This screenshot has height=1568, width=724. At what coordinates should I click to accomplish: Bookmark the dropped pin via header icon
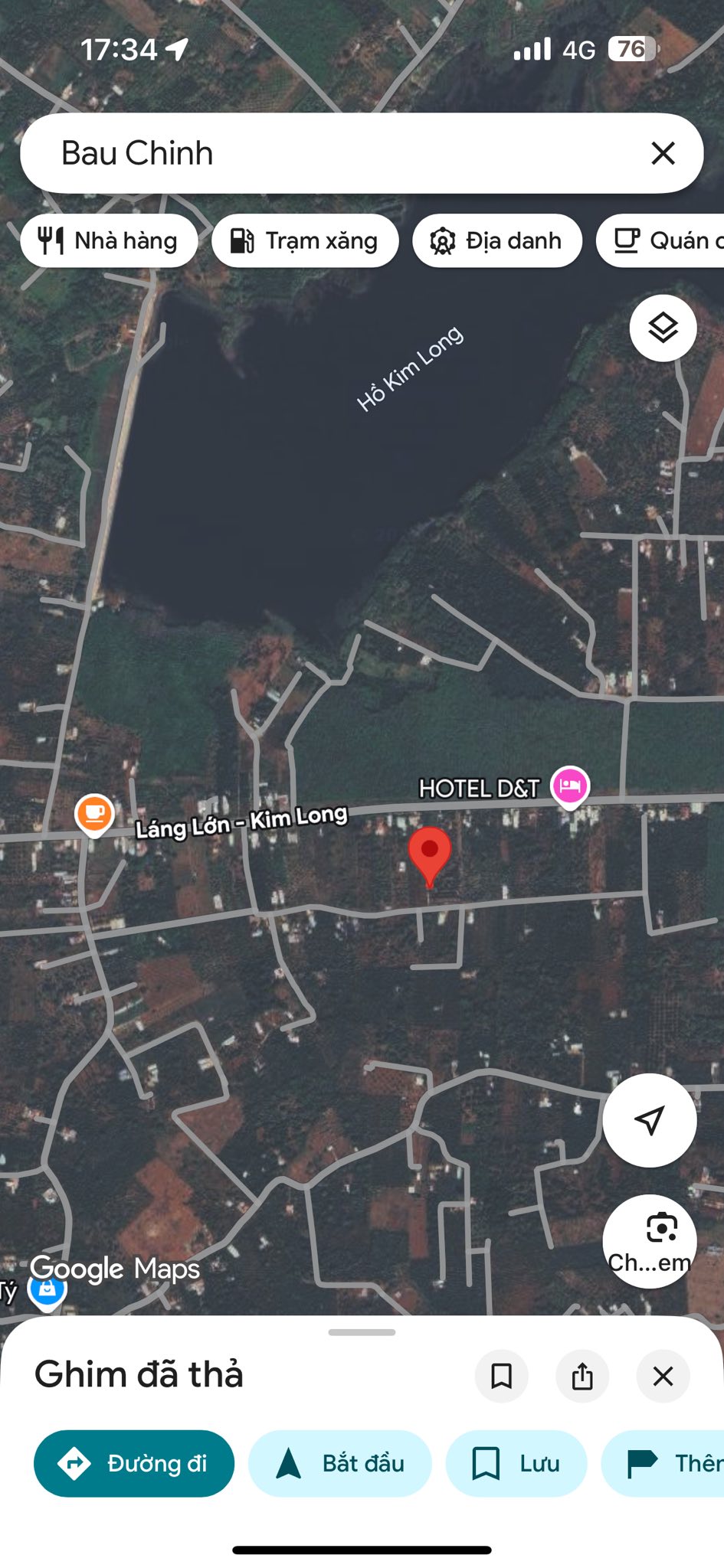[502, 1376]
